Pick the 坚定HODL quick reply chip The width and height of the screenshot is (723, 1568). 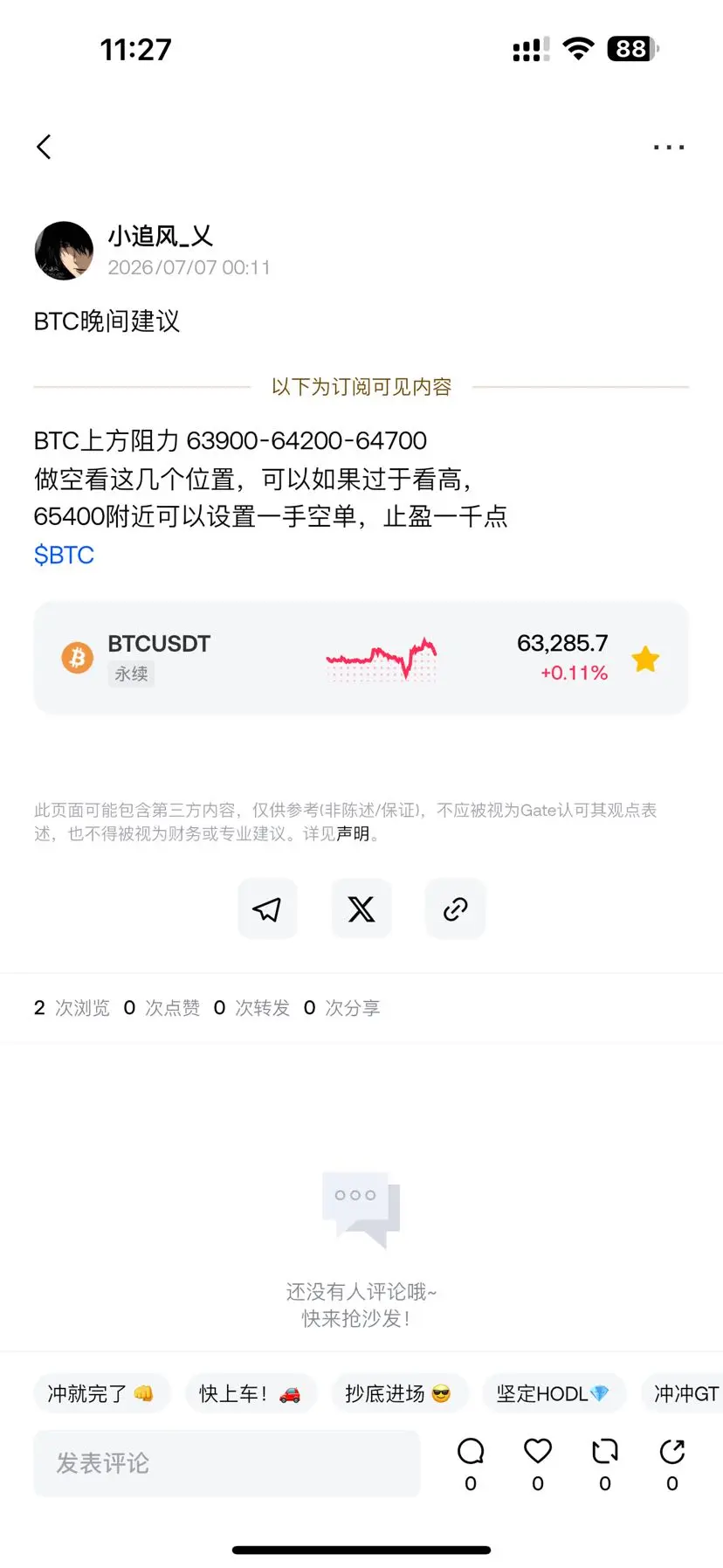[554, 1393]
